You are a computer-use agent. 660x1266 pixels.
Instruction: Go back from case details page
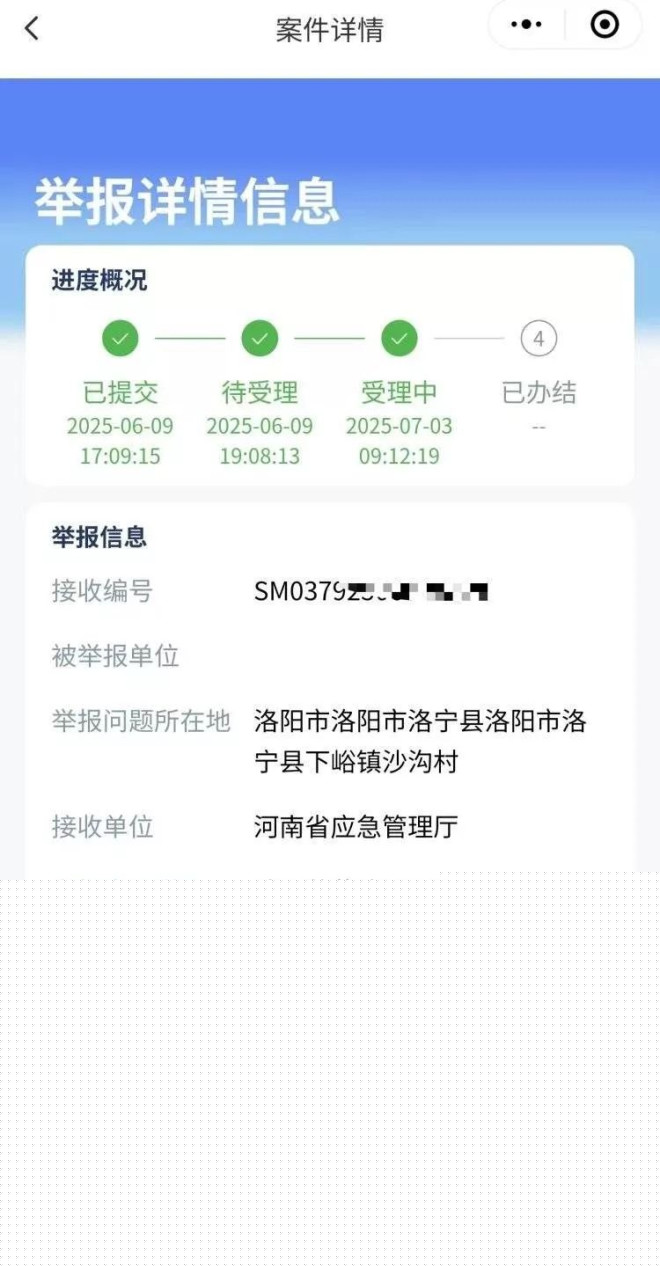[32, 28]
